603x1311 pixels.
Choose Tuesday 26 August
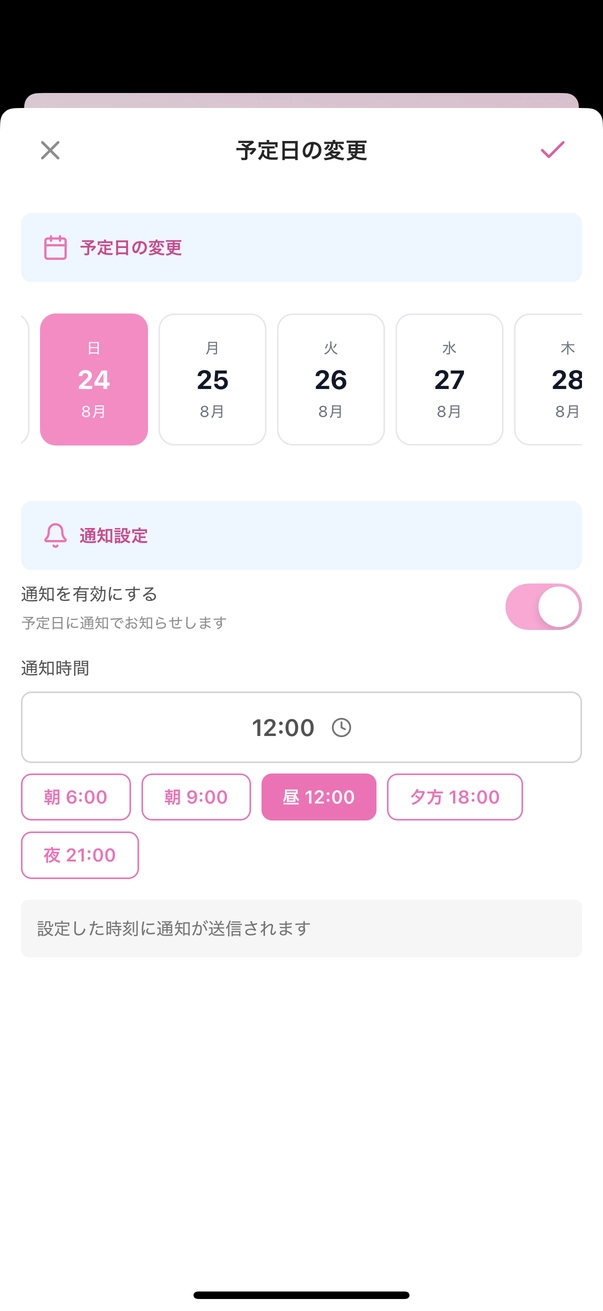(x=330, y=379)
